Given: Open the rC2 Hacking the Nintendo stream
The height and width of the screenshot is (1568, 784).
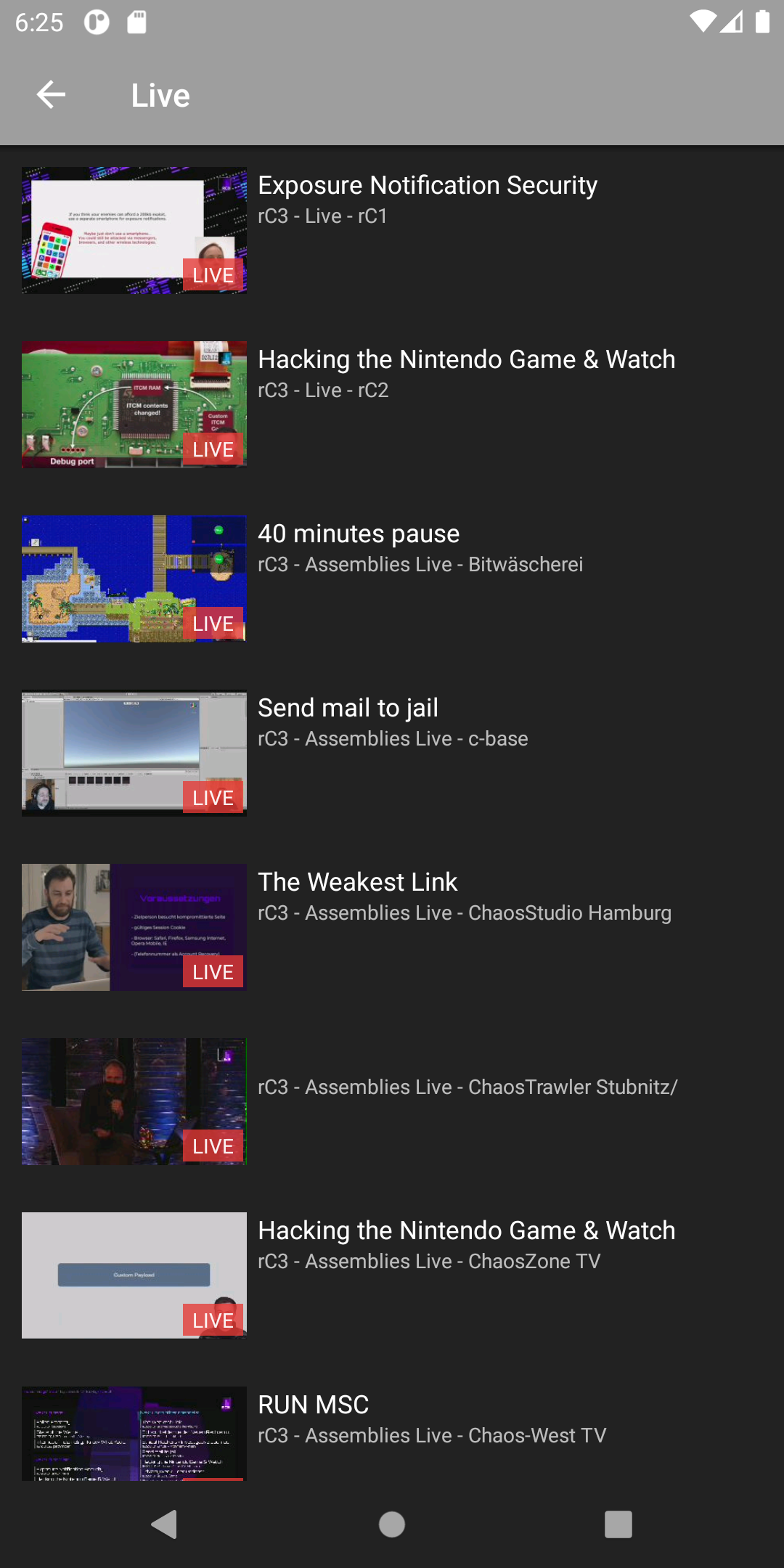Looking at the screenshot, I should (392, 404).
